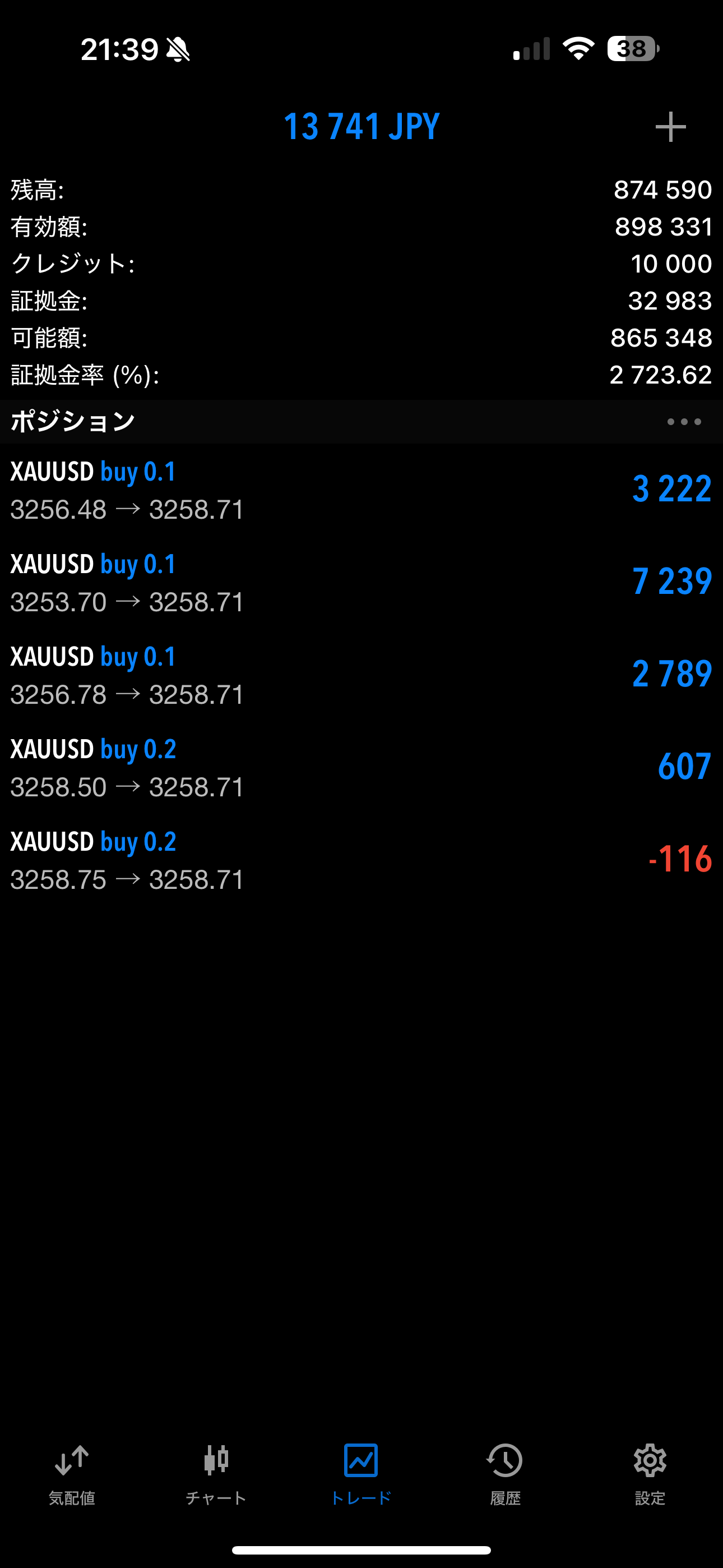
Task: Switch to the 気配値 quotes tab
Action: [72, 1475]
